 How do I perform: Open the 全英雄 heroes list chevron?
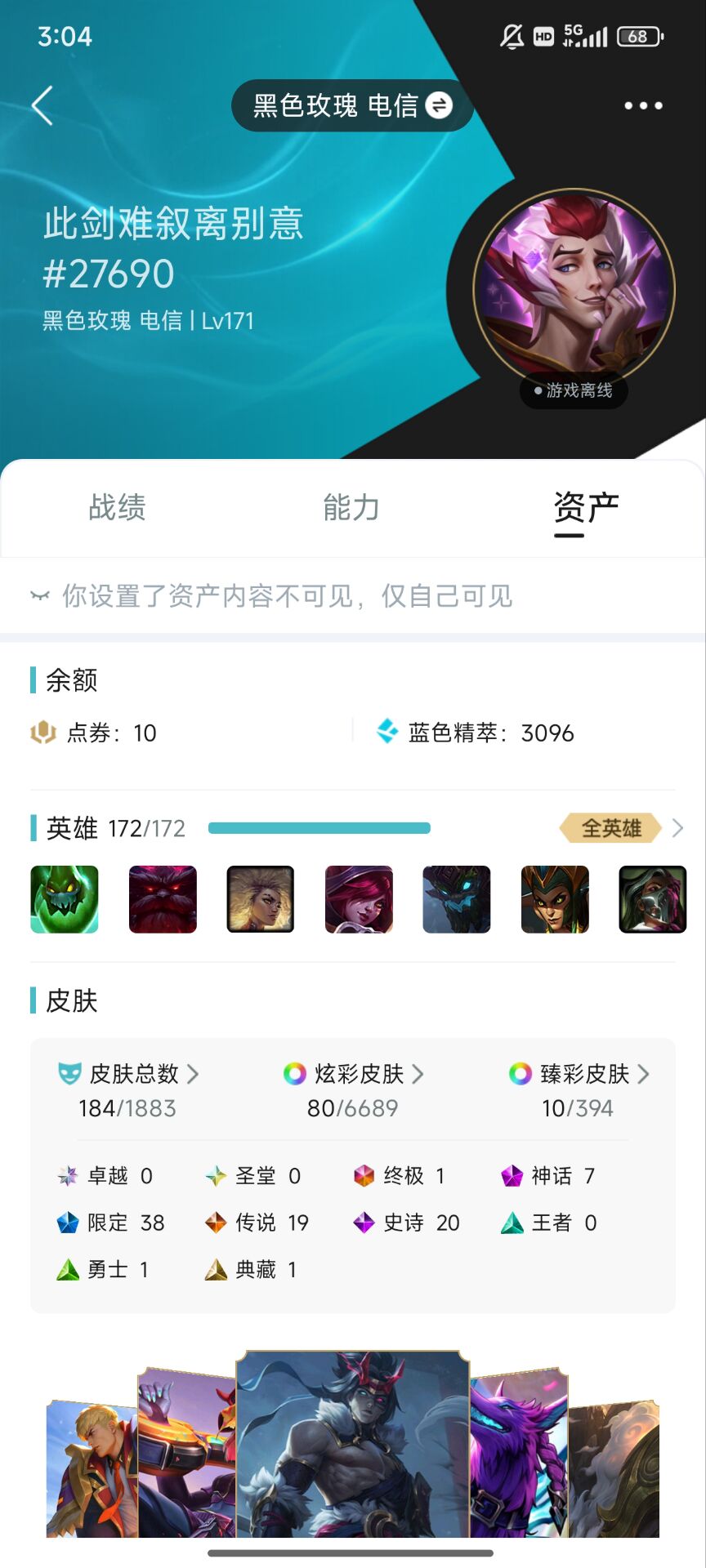click(x=677, y=828)
